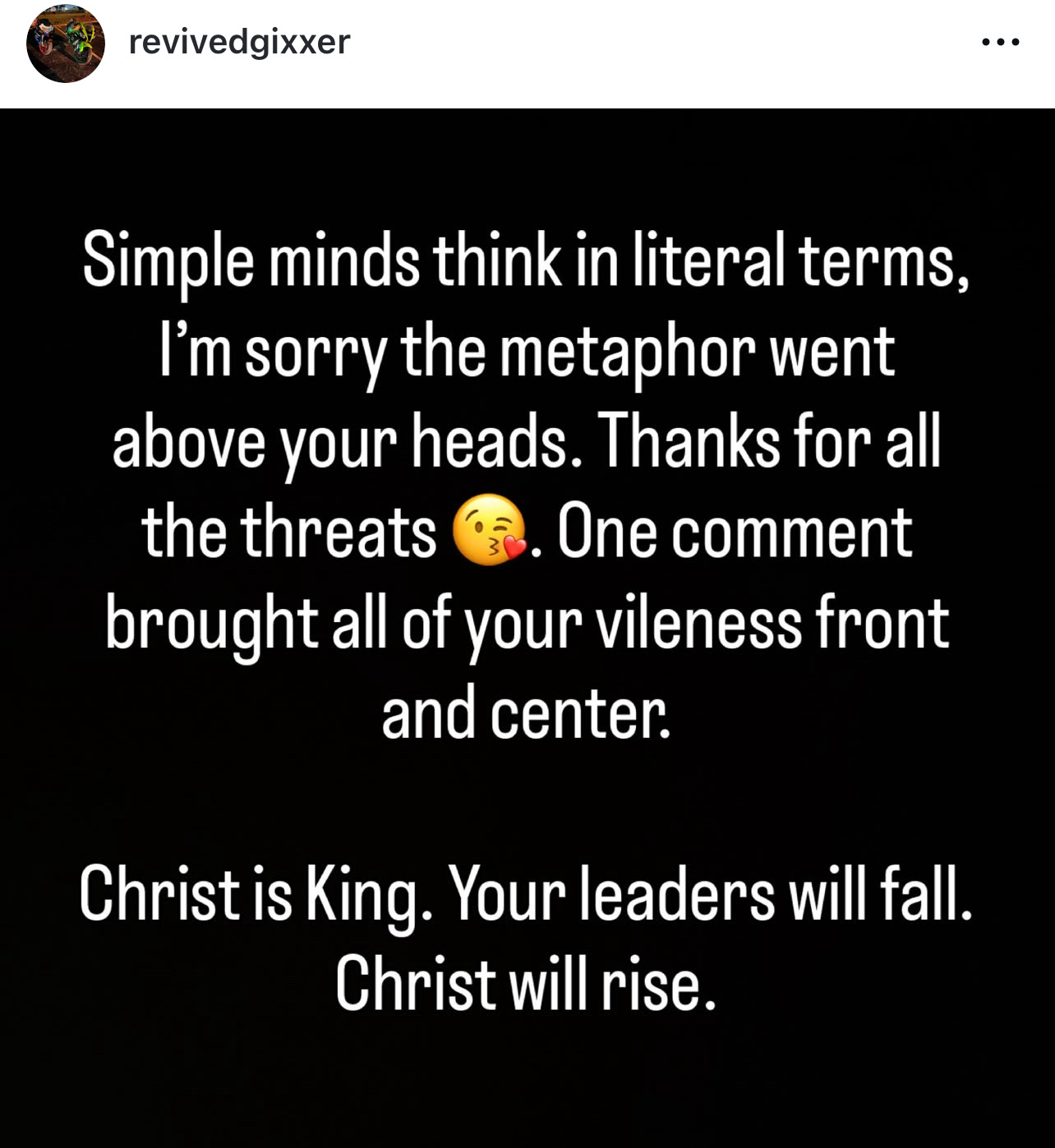Open the post's three-dot options menu
1055x1148 pixels.
(1000, 42)
